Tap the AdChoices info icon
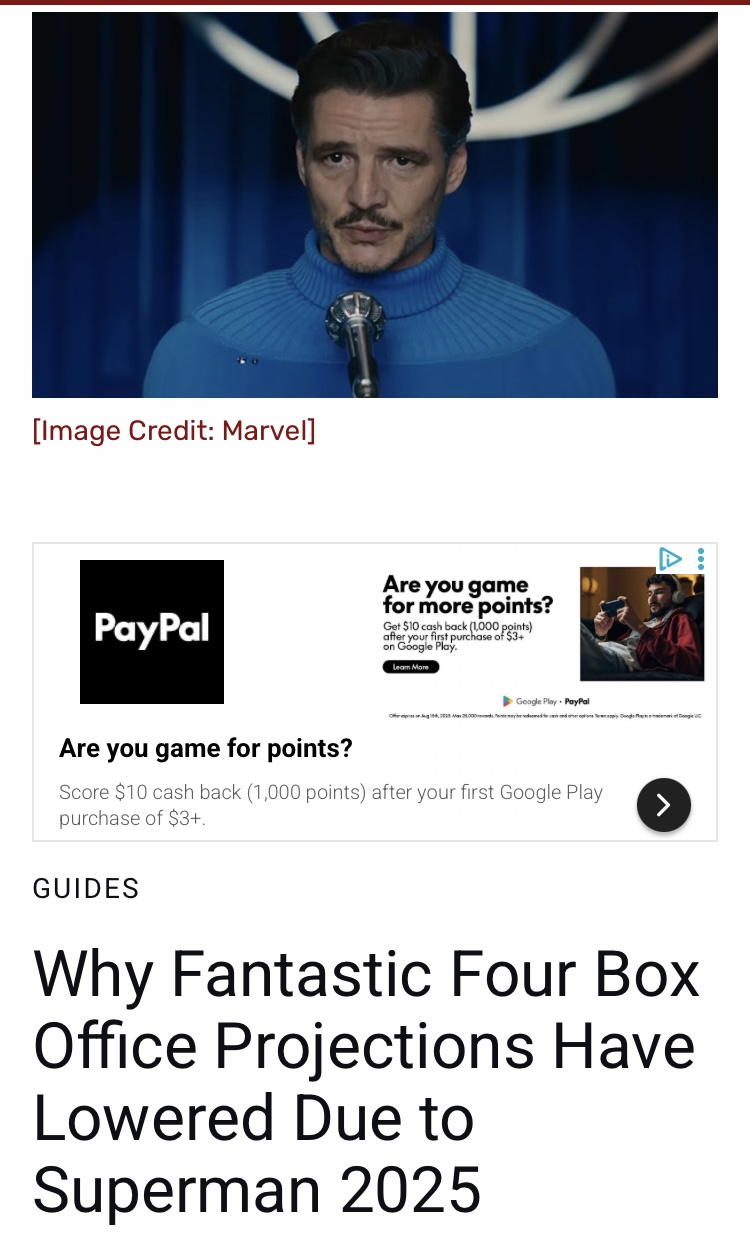 pos(670,559)
